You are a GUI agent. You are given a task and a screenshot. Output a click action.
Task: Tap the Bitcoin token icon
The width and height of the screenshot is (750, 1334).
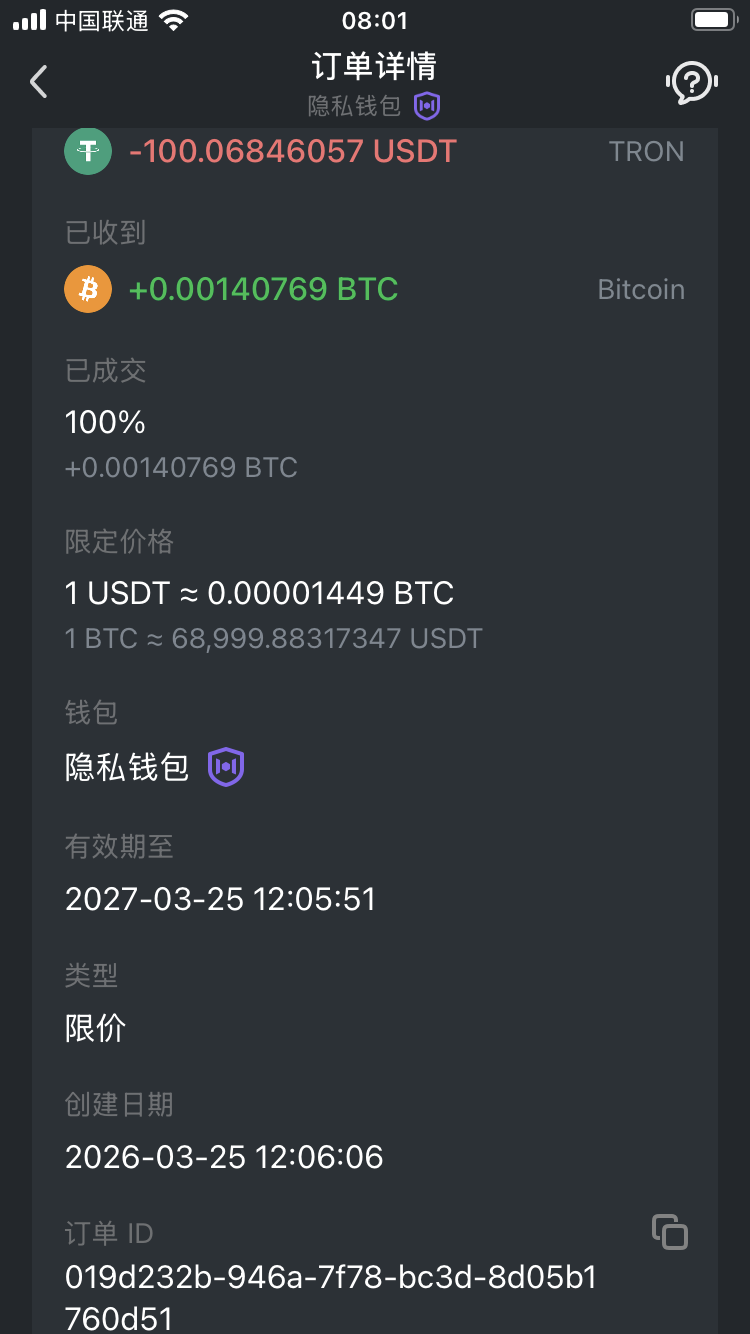coord(87,289)
